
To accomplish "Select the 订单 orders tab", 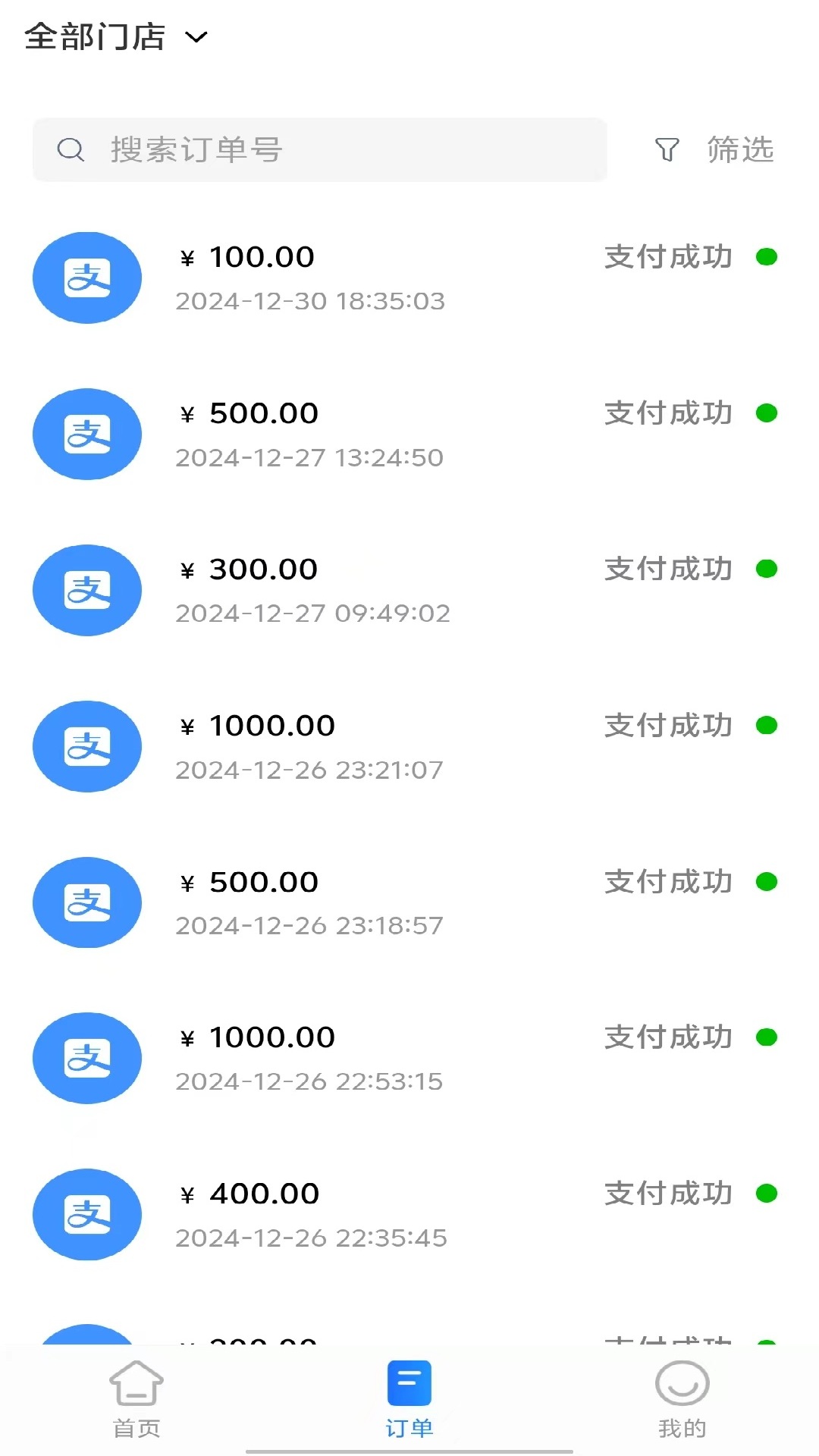I will point(409,1398).
